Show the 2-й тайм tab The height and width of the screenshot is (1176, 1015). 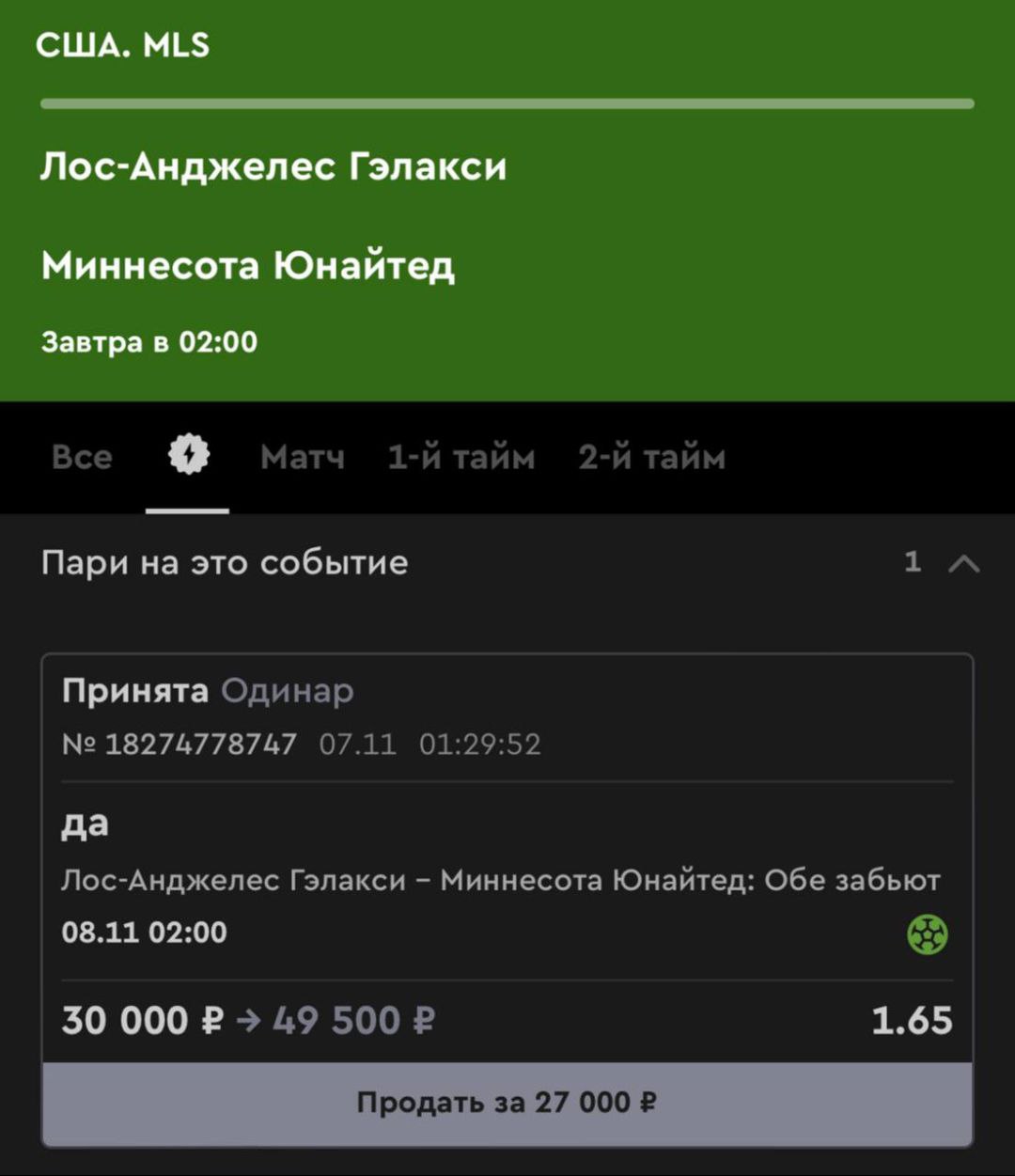pyautogui.click(x=651, y=458)
